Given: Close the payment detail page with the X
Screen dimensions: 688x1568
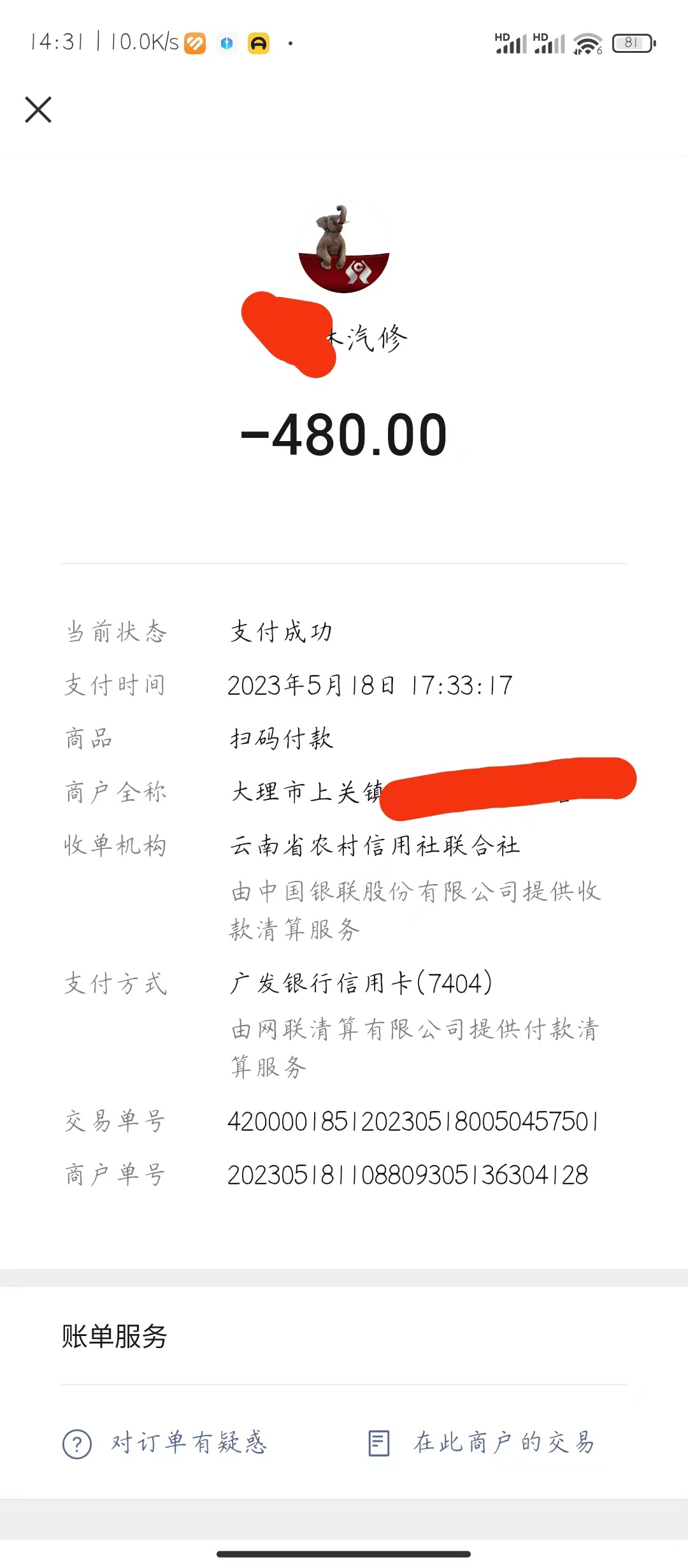Looking at the screenshot, I should (38, 108).
